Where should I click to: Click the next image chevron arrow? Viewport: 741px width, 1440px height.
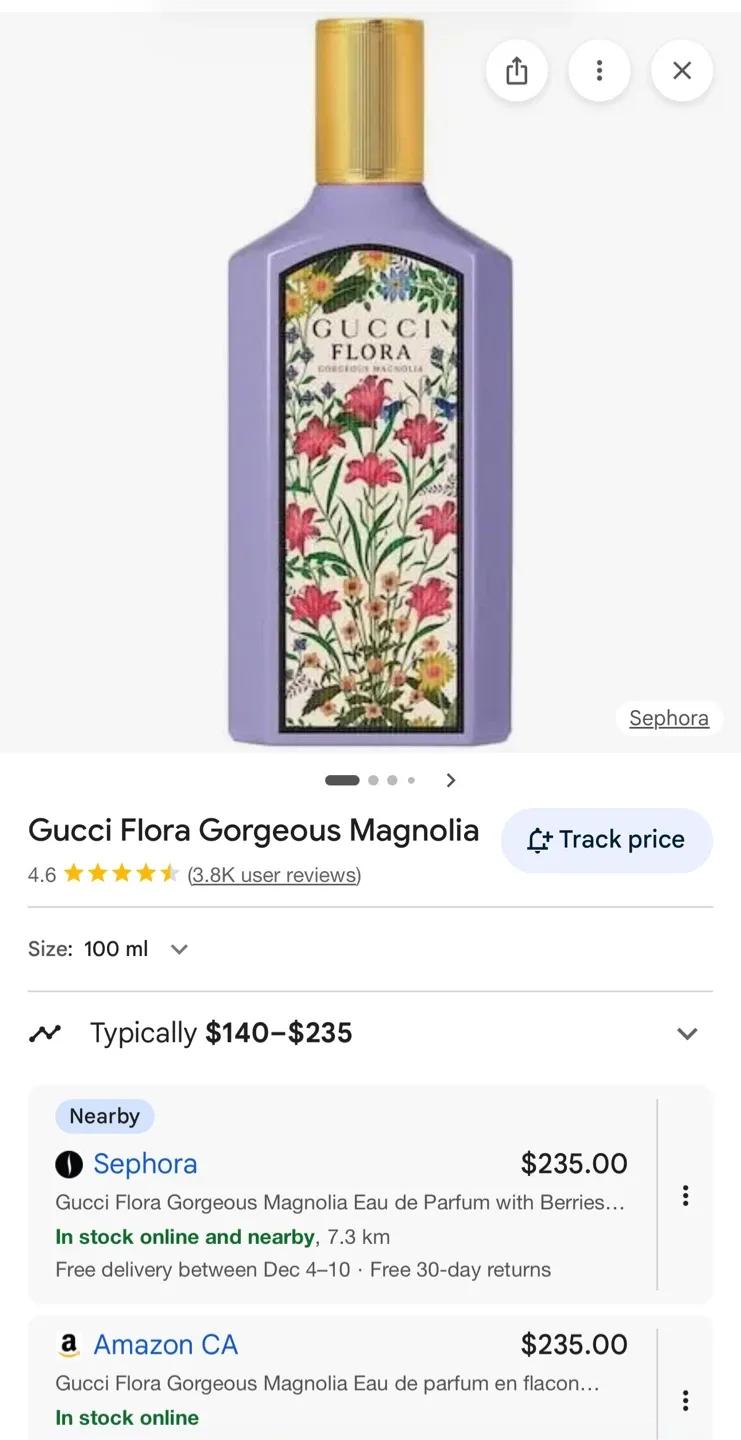(x=450, y=779)
